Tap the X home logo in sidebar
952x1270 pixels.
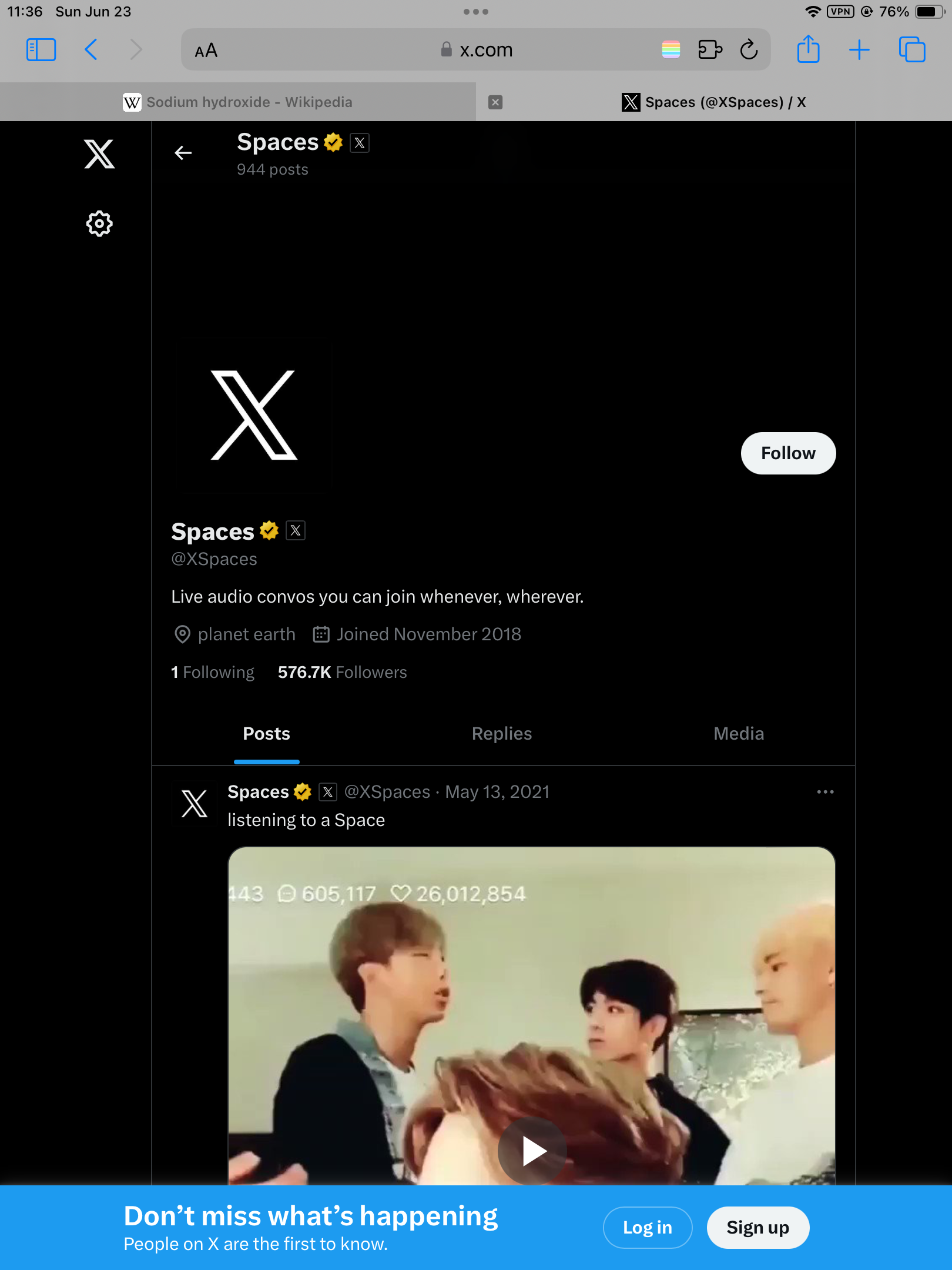(x=99, y=154)
